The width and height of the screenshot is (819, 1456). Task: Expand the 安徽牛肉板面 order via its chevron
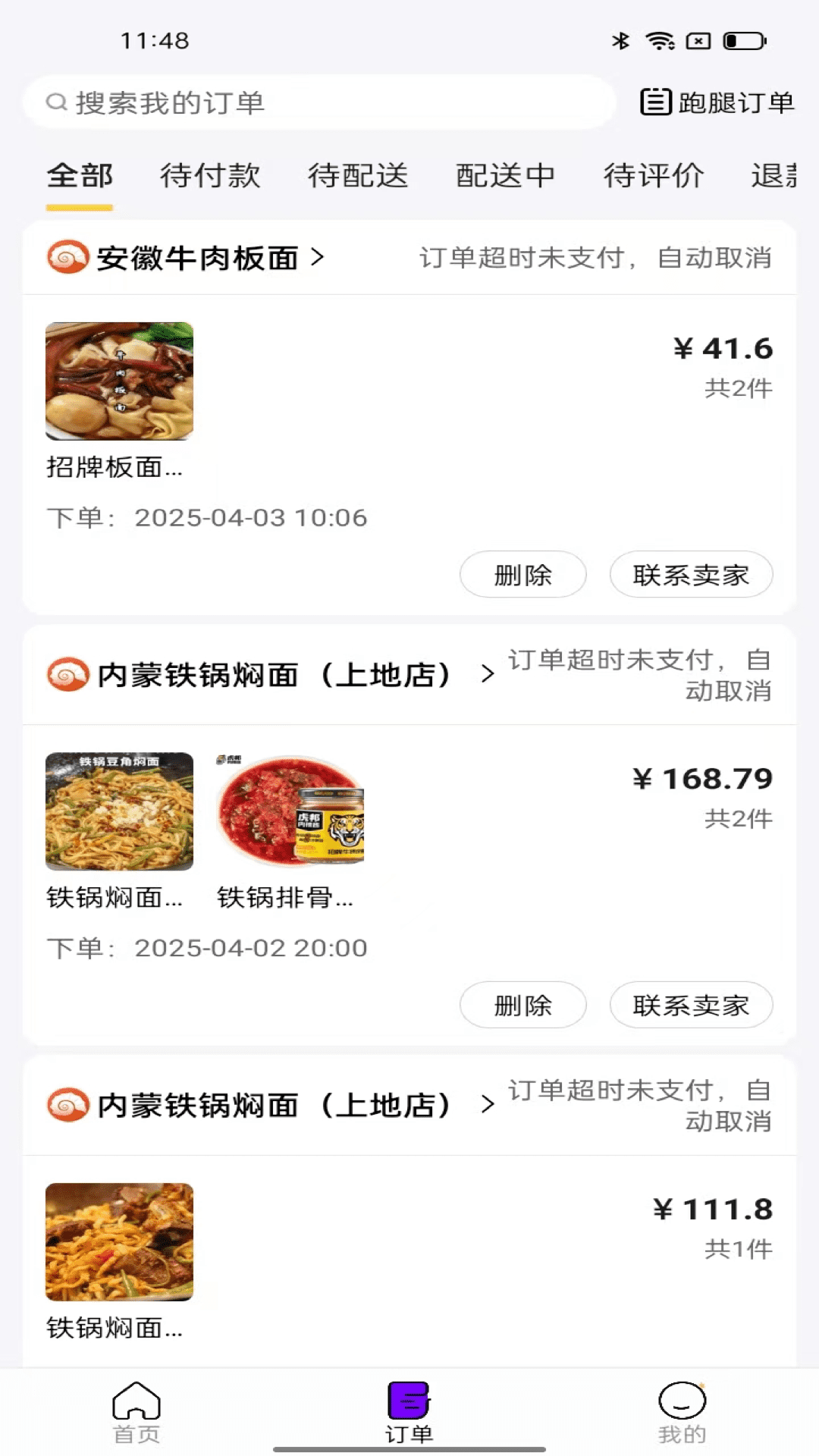[x=318, y=258]
